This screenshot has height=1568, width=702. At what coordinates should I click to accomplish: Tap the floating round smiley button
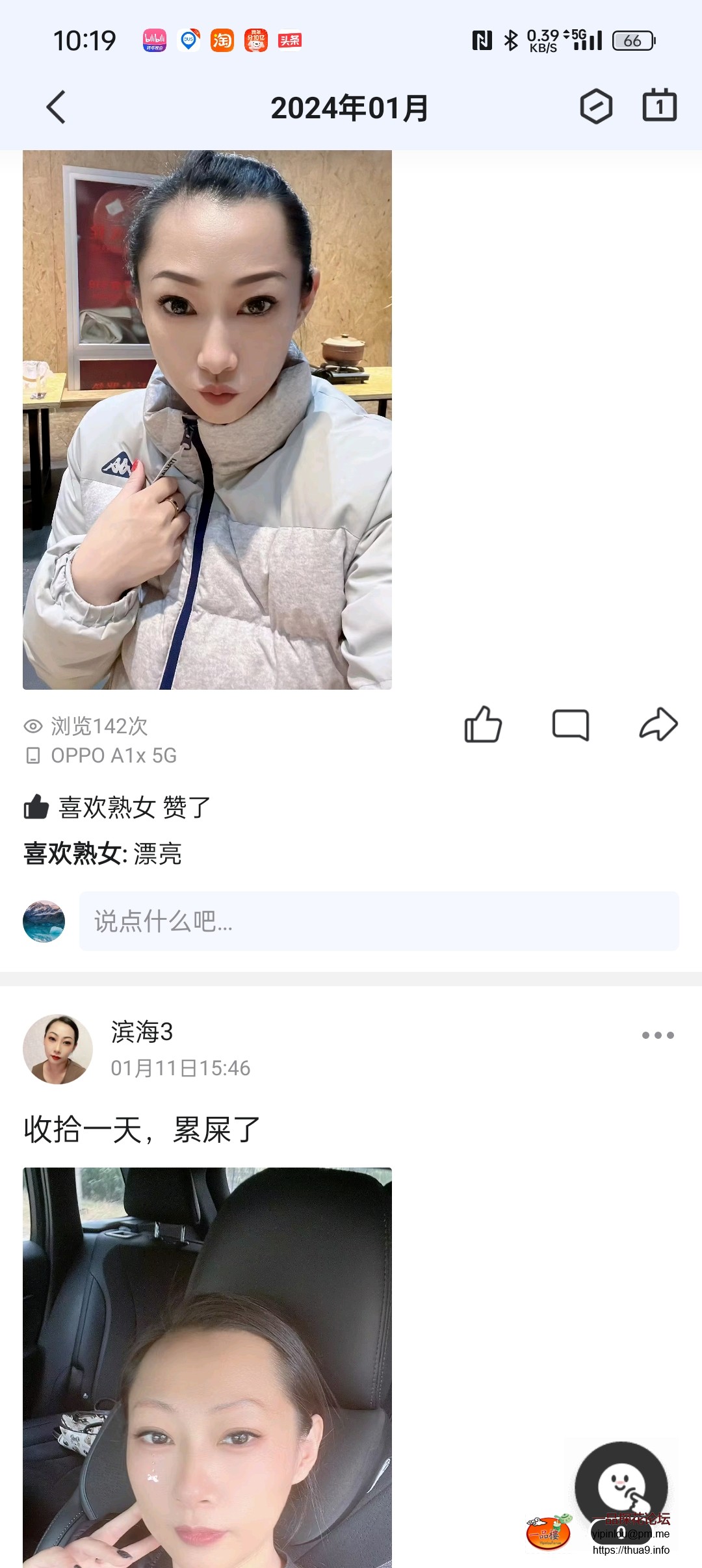(621, 1486)
